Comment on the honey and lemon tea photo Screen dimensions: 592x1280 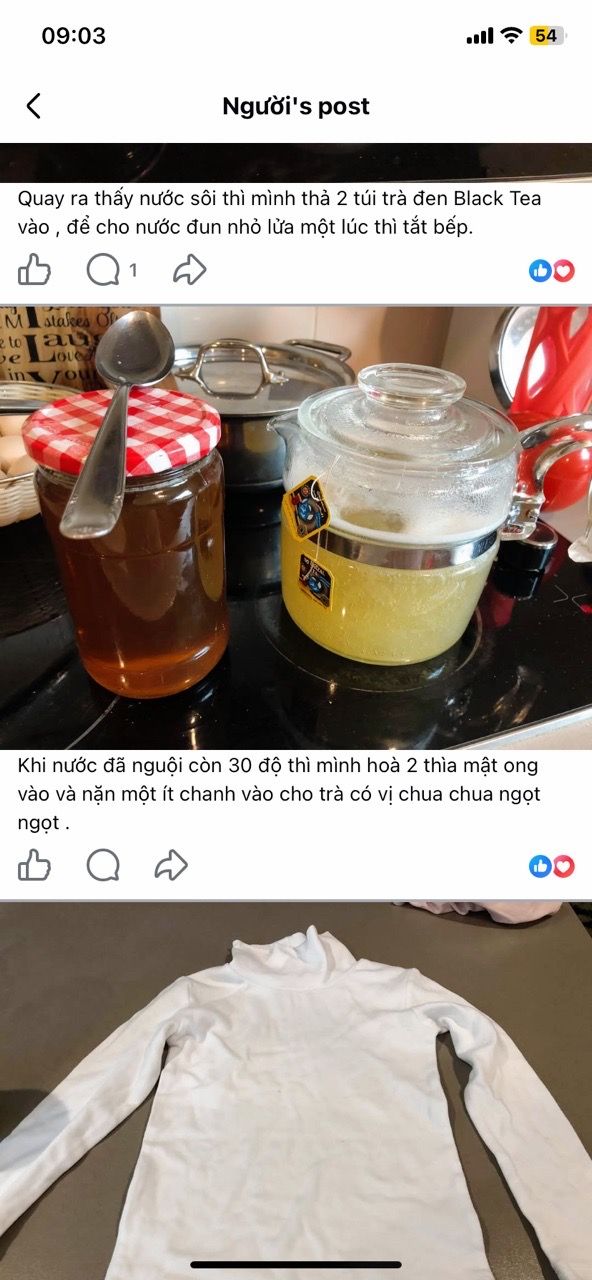[103, 865]
